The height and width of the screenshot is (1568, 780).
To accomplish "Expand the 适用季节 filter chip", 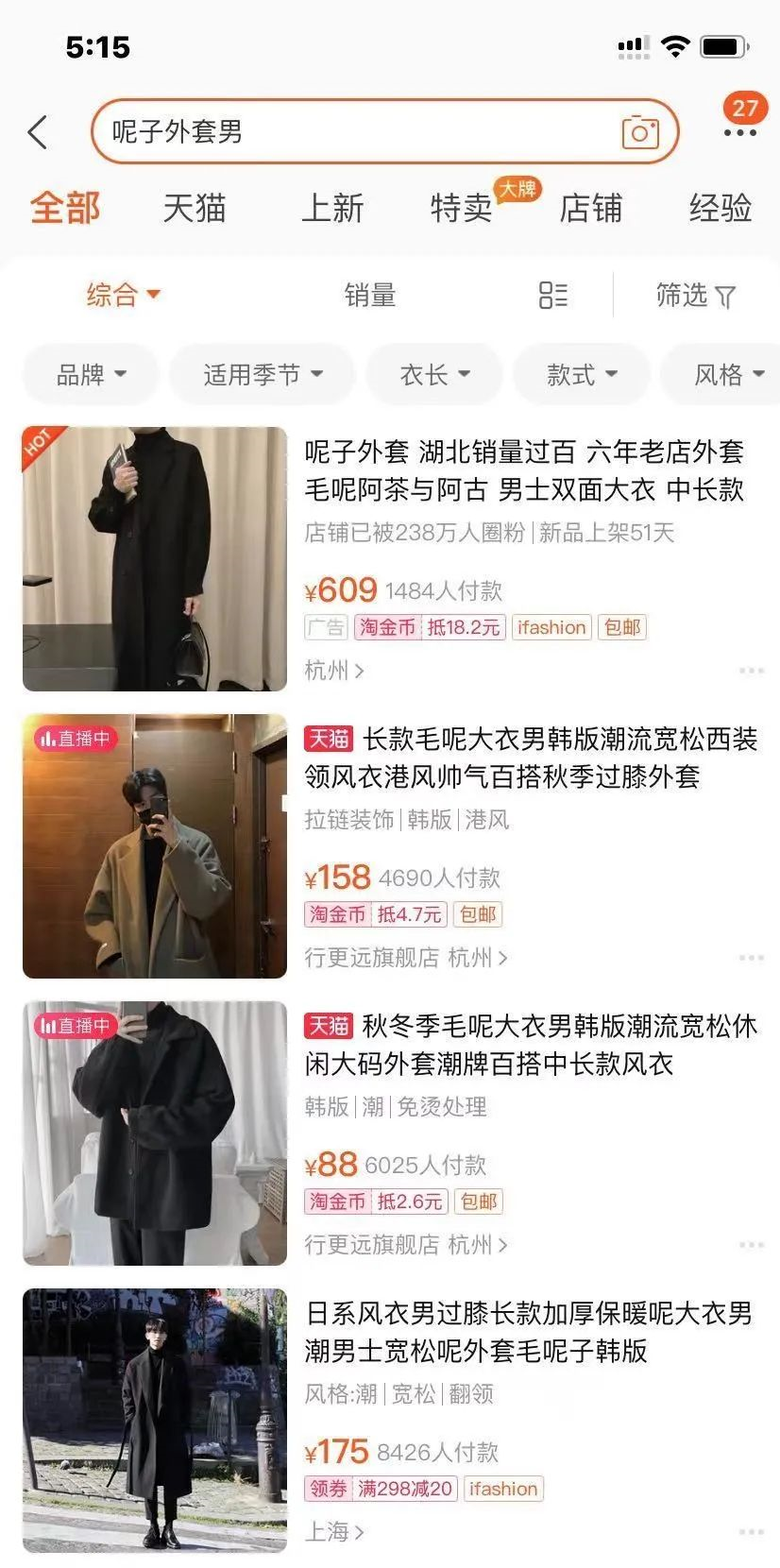I will pos(263,375).
